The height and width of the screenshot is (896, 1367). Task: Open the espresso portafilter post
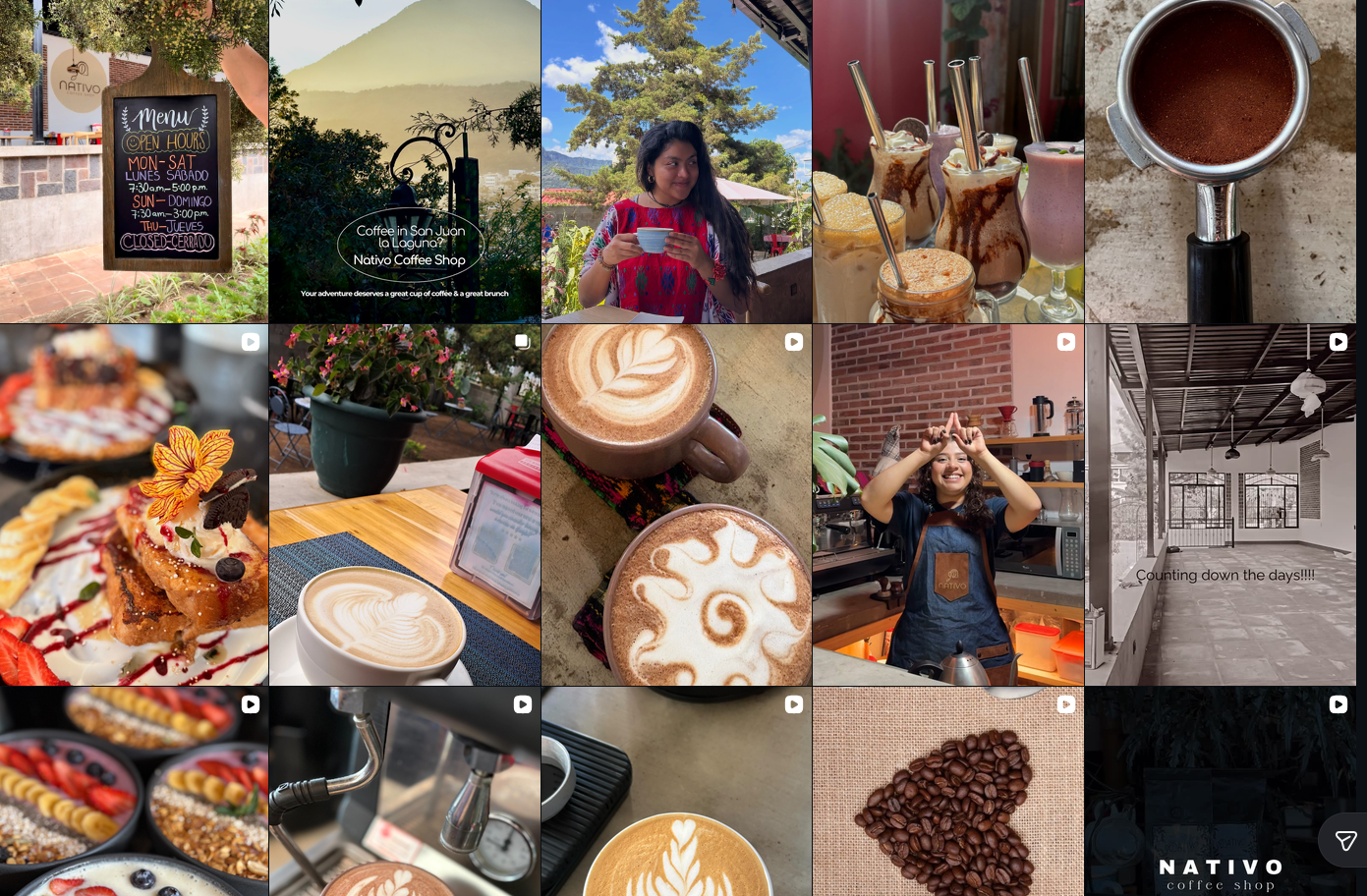click(x=1221, y=161)
